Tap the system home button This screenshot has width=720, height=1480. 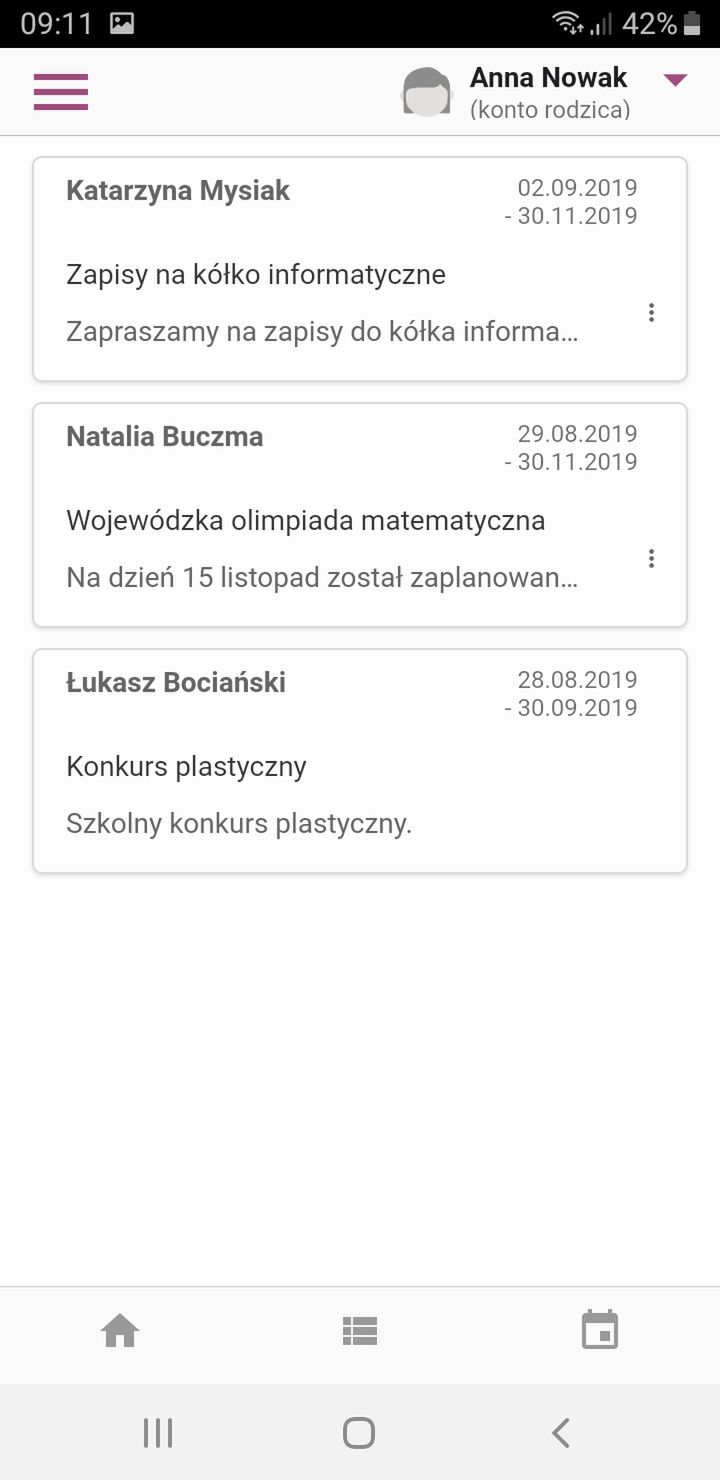359,1433
